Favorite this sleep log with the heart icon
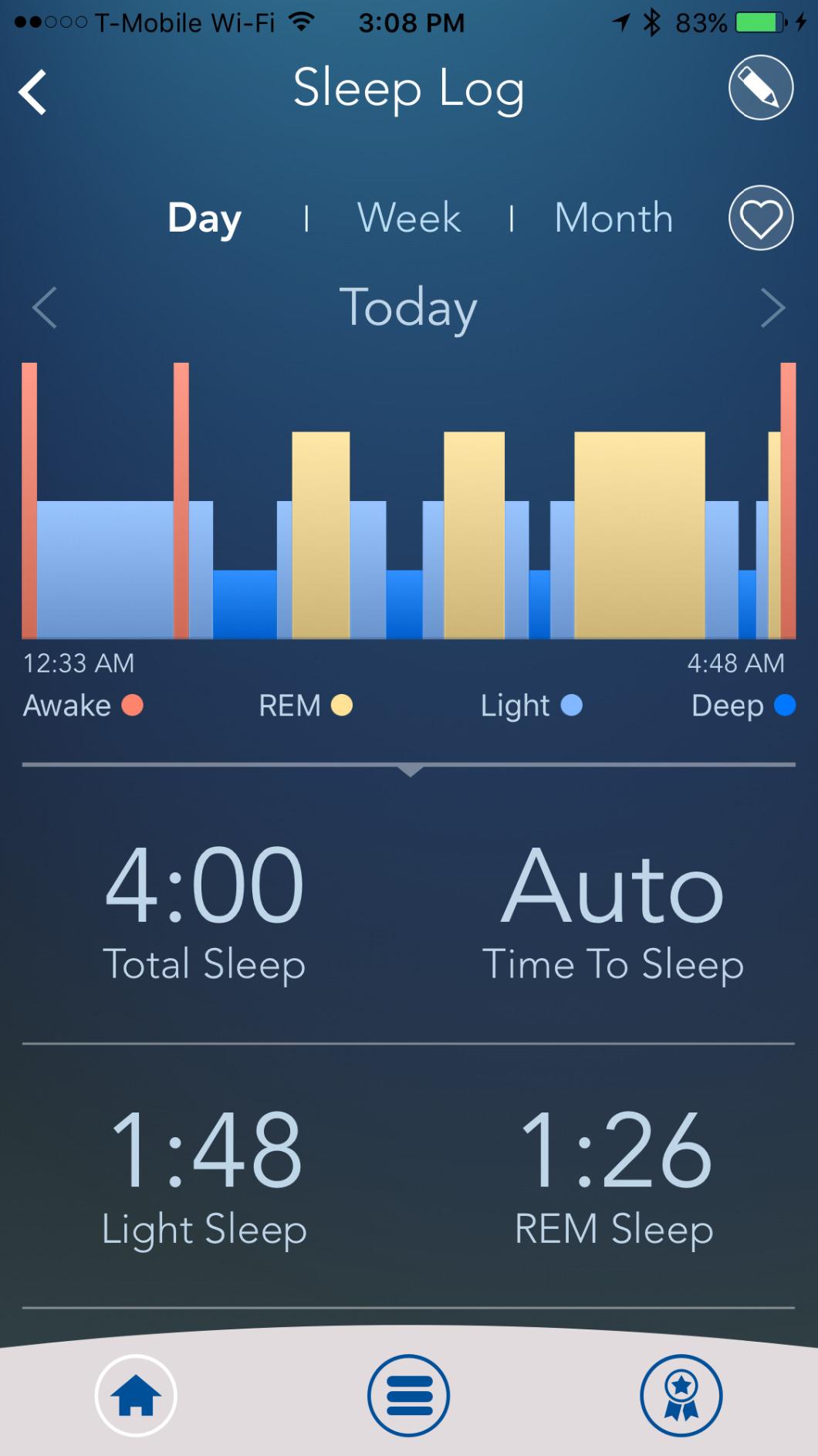Image resolution: width=818 pixels, height=1456 pixels. [760, 218]
